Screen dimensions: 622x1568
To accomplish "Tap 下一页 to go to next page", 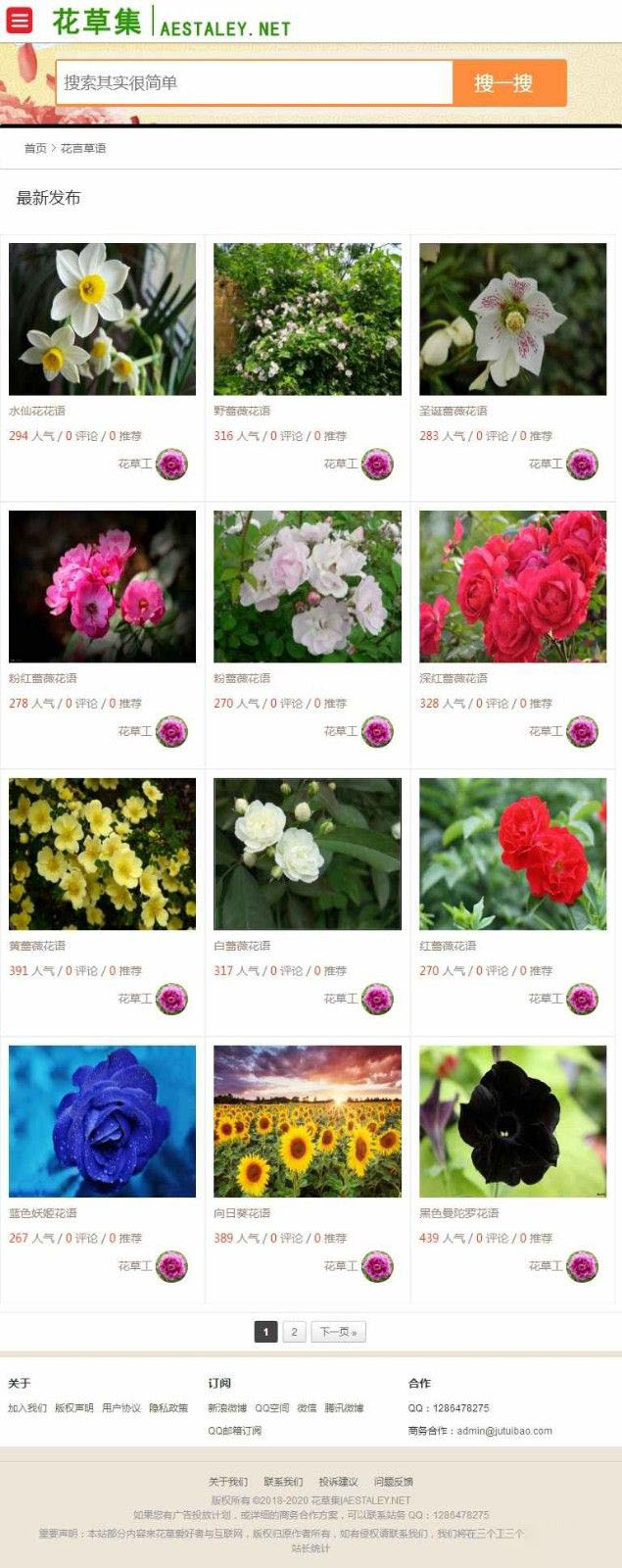I will 338,1332.
